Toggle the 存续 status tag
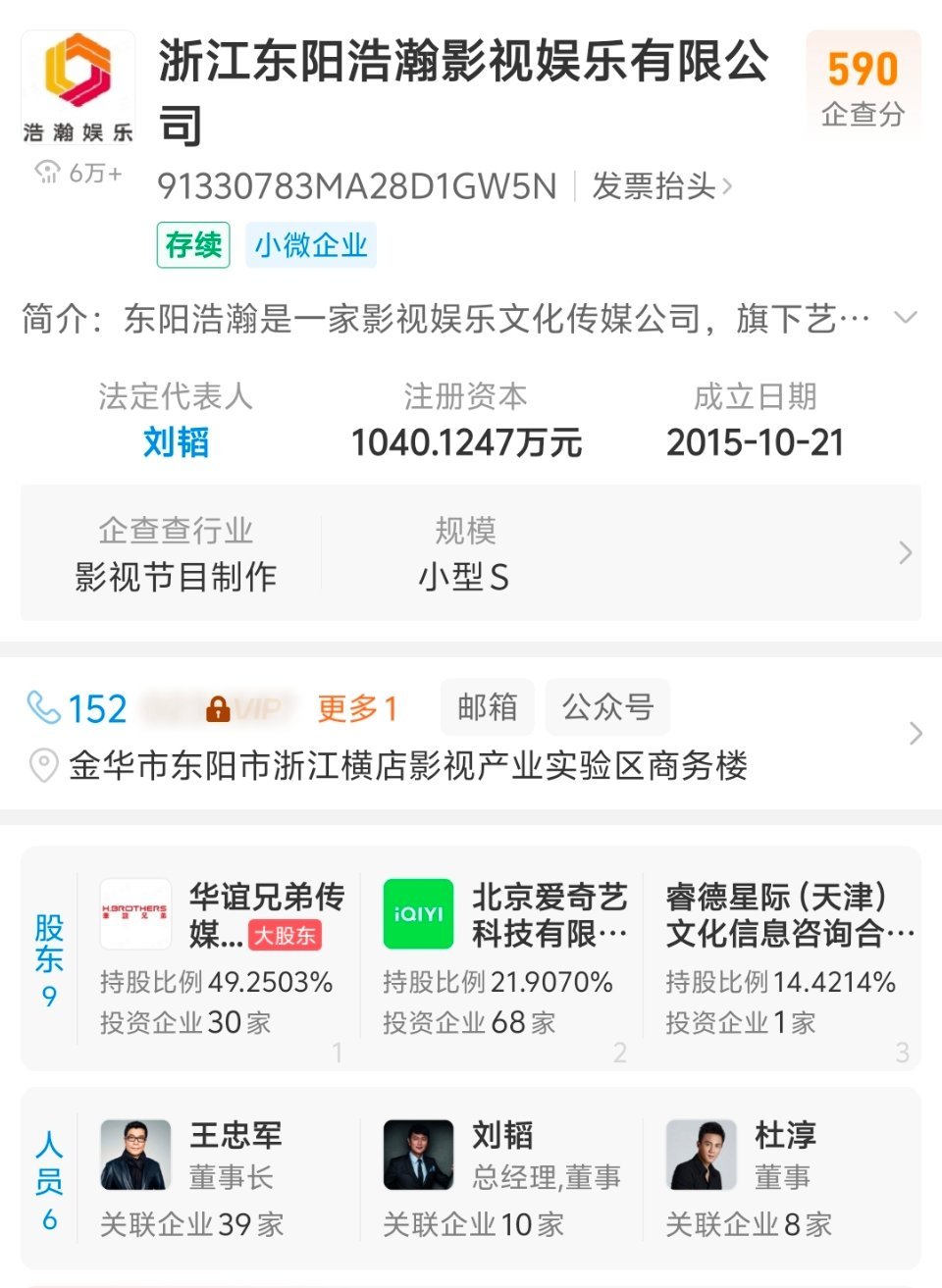The height and width of the screenshot is (1288, 942). [x=194, y=245]
